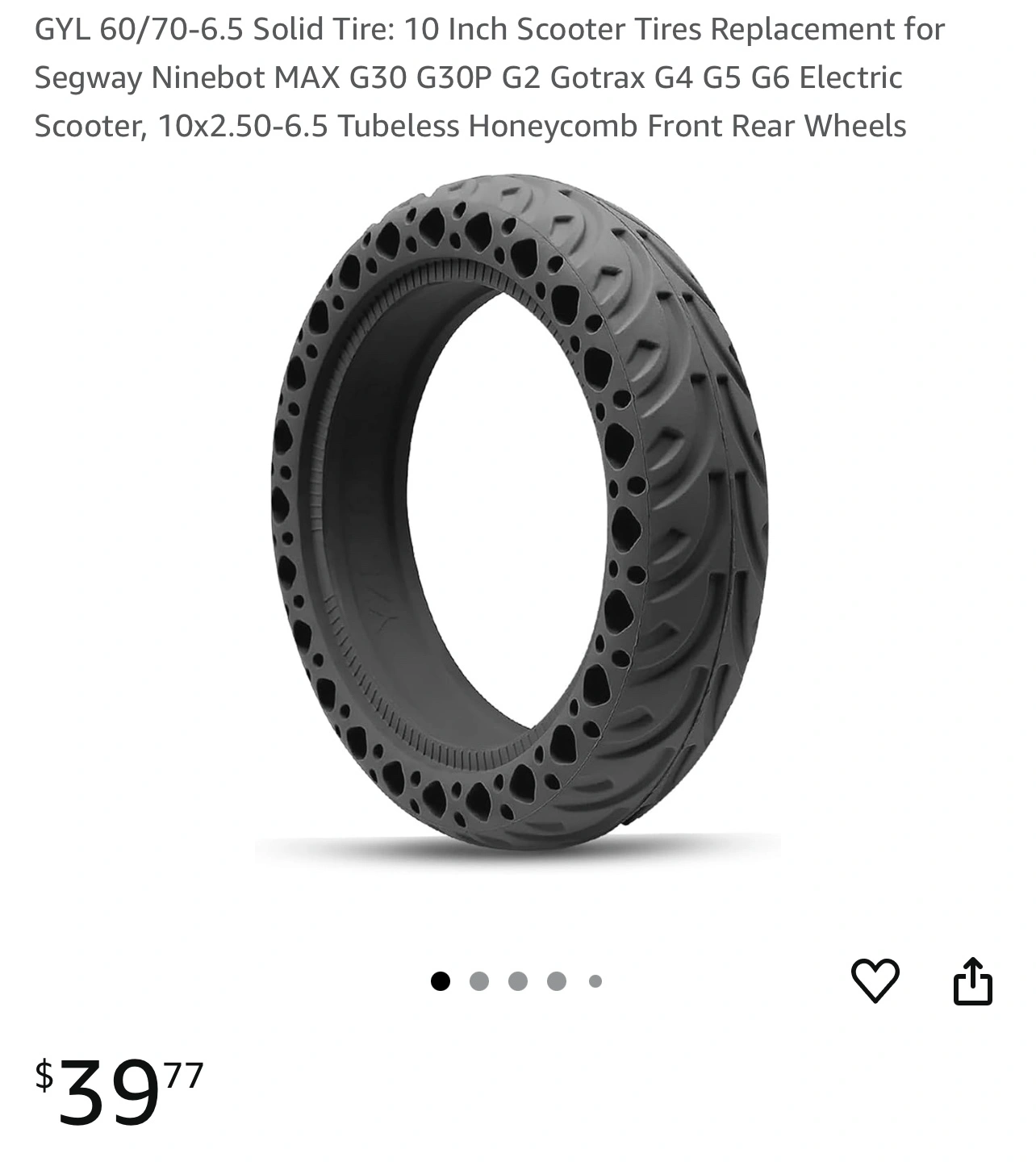This screenshot has height=1162, width=1036.
Task: Jump to the second image dot
Action: point(479,981)
